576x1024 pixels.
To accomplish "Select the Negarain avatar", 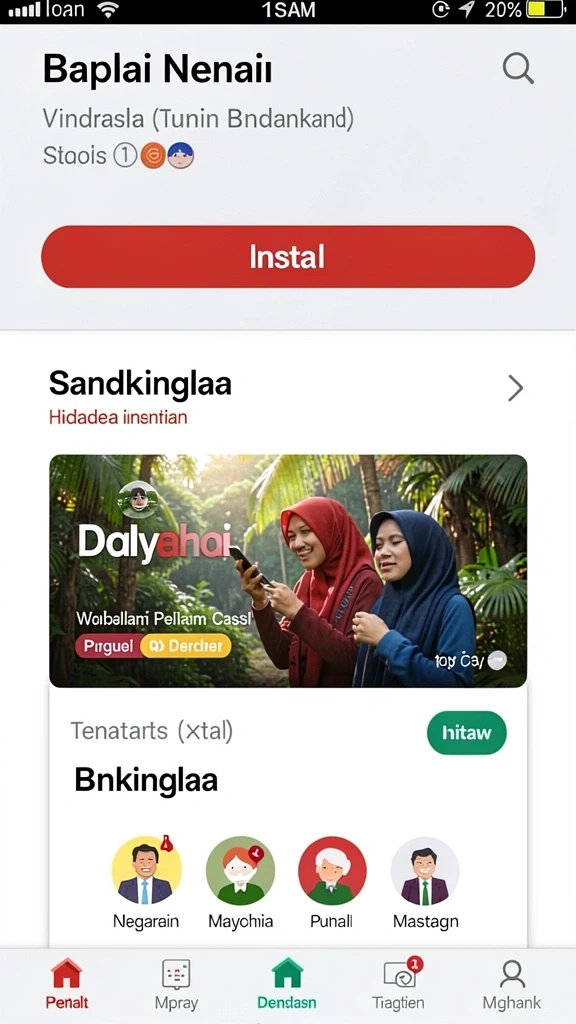I will pyautogui.click(x=146, y=871).
